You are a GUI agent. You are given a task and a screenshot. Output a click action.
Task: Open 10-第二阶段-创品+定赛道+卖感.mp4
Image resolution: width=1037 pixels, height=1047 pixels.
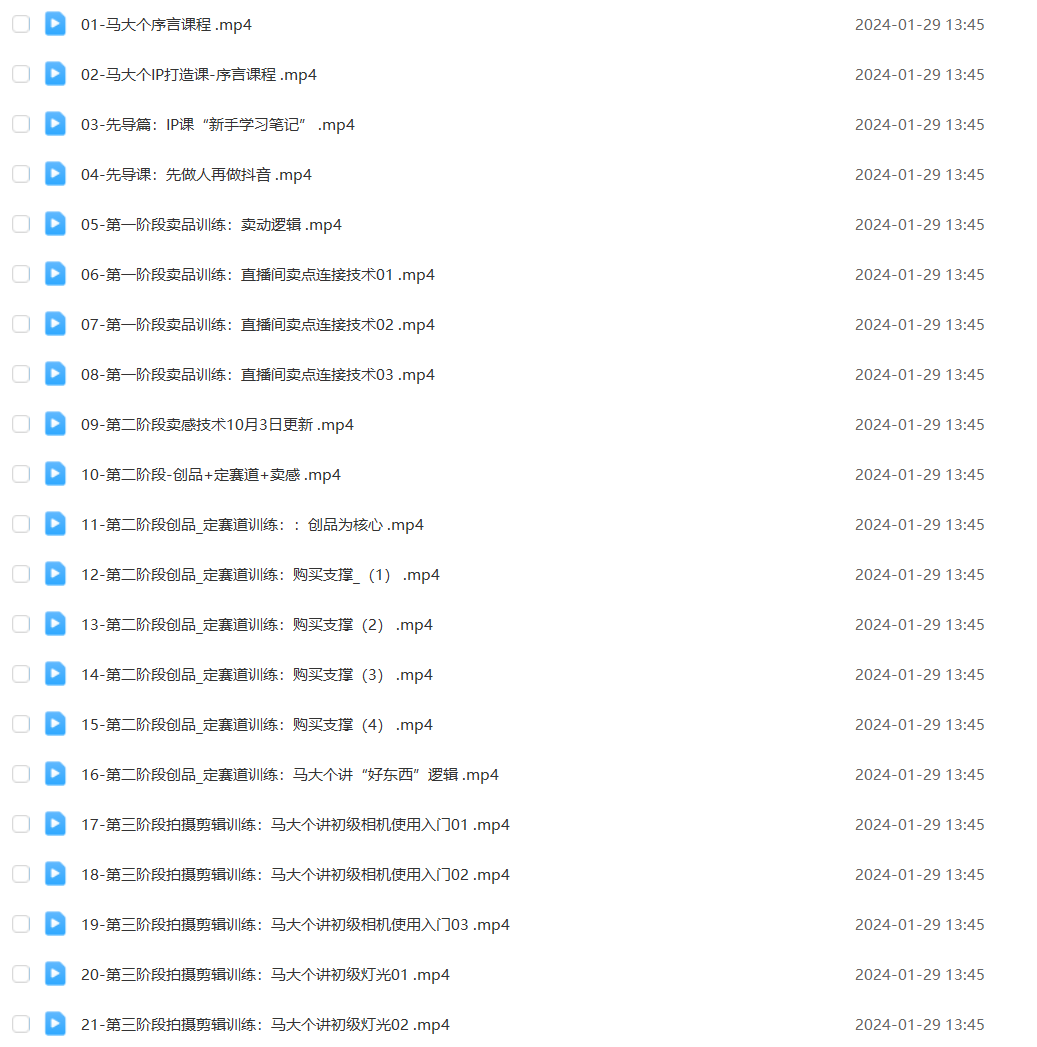pos(210,475)
